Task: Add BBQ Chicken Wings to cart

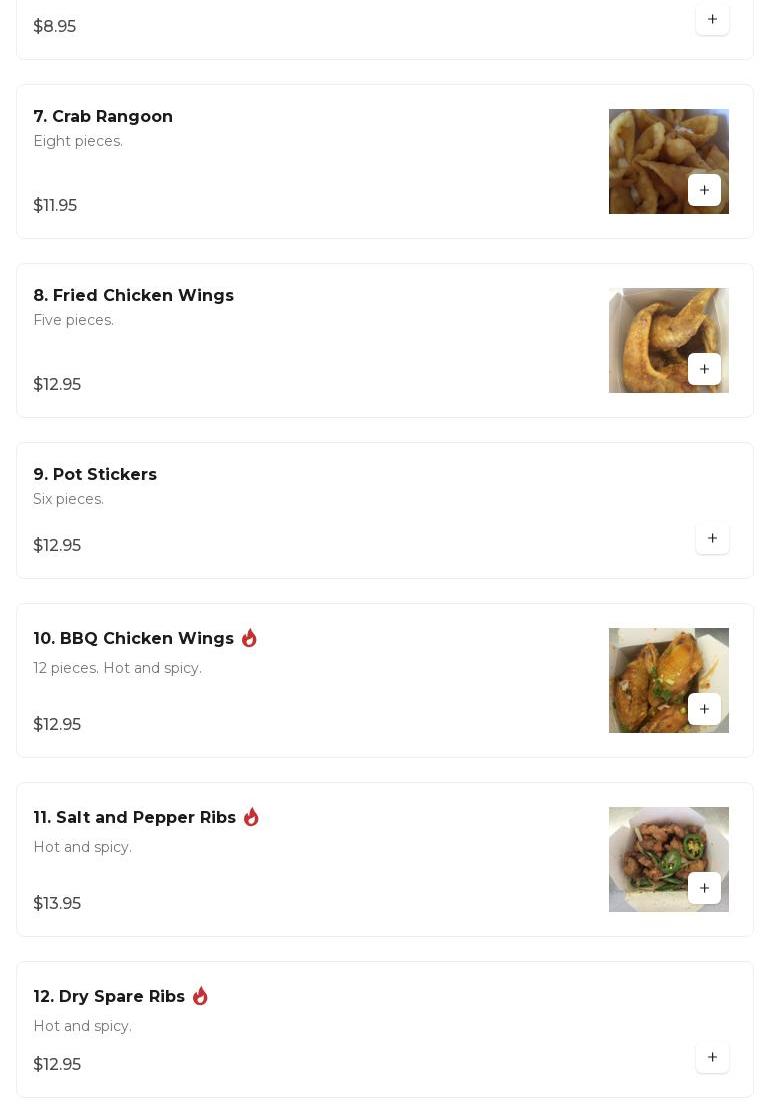Action: tap(704, 709)
